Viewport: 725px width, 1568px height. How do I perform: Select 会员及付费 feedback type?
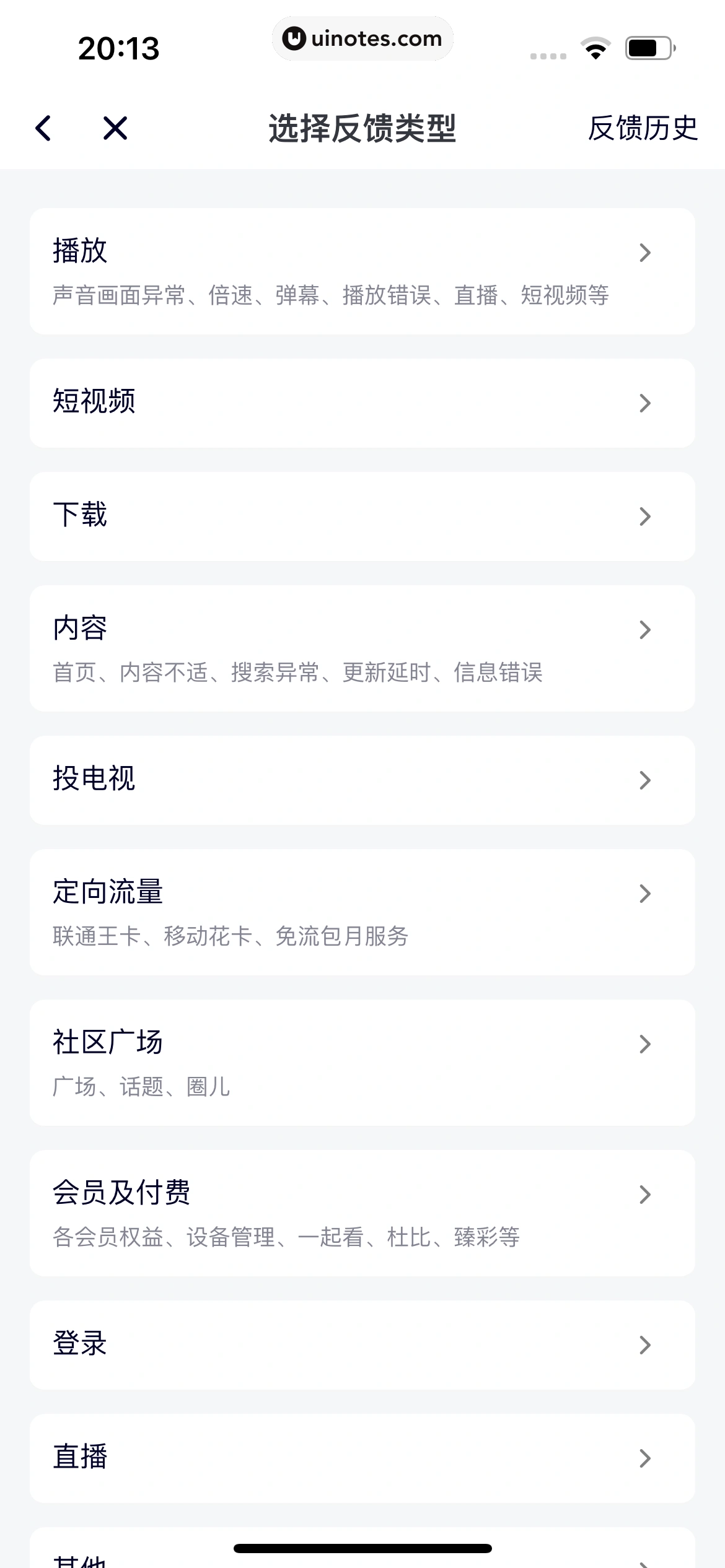[x=362, y=1213]
